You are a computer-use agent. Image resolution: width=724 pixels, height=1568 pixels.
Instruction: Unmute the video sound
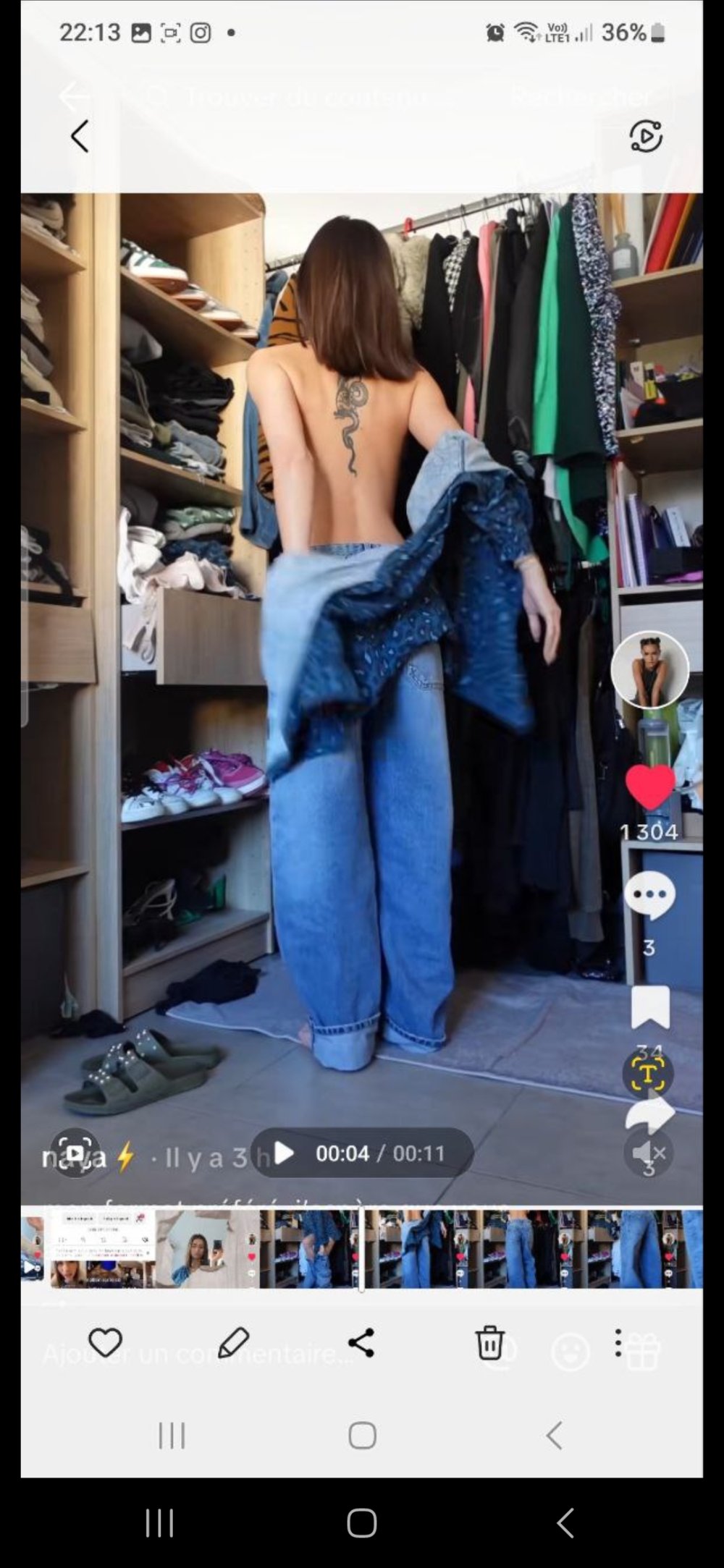point(648,1153)
